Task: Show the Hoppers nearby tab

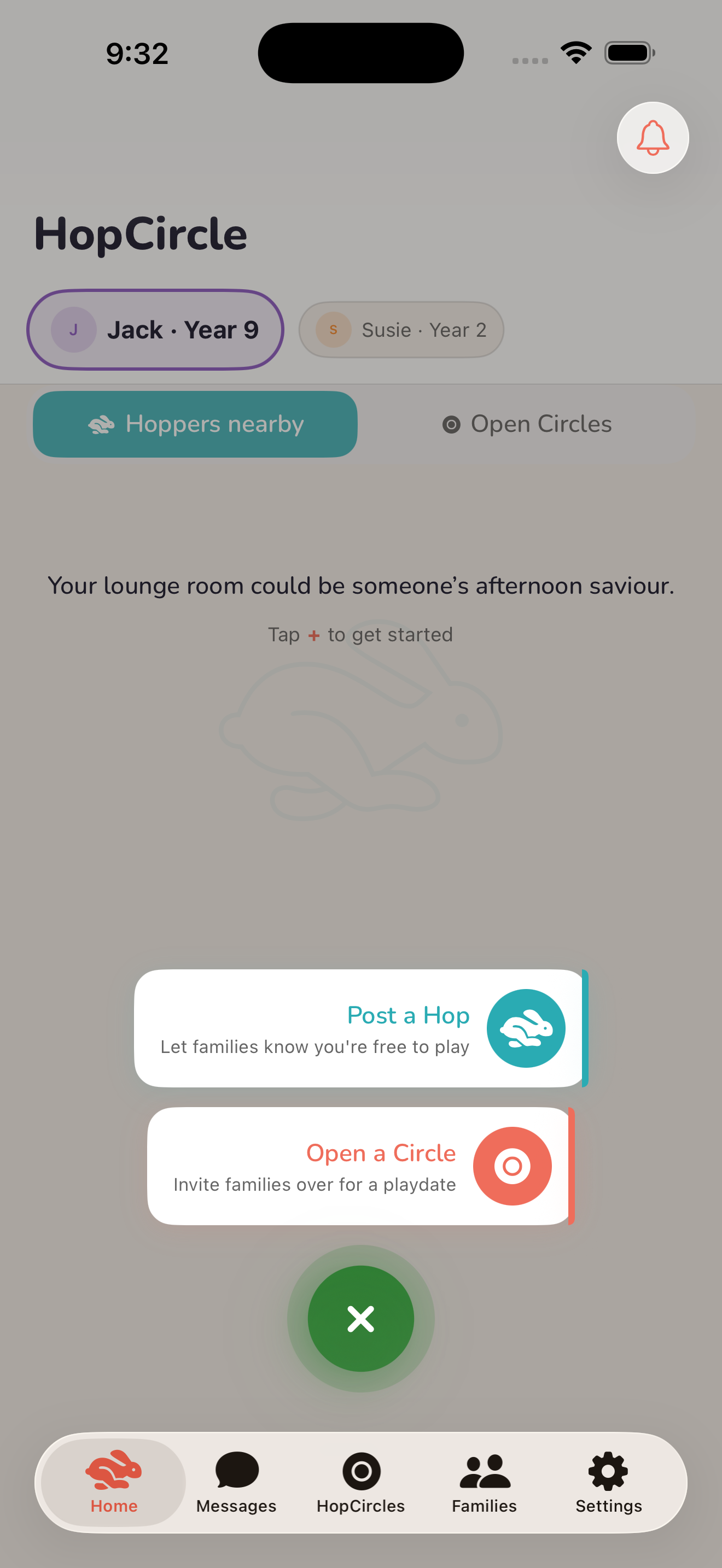Action: coord(195,424)
